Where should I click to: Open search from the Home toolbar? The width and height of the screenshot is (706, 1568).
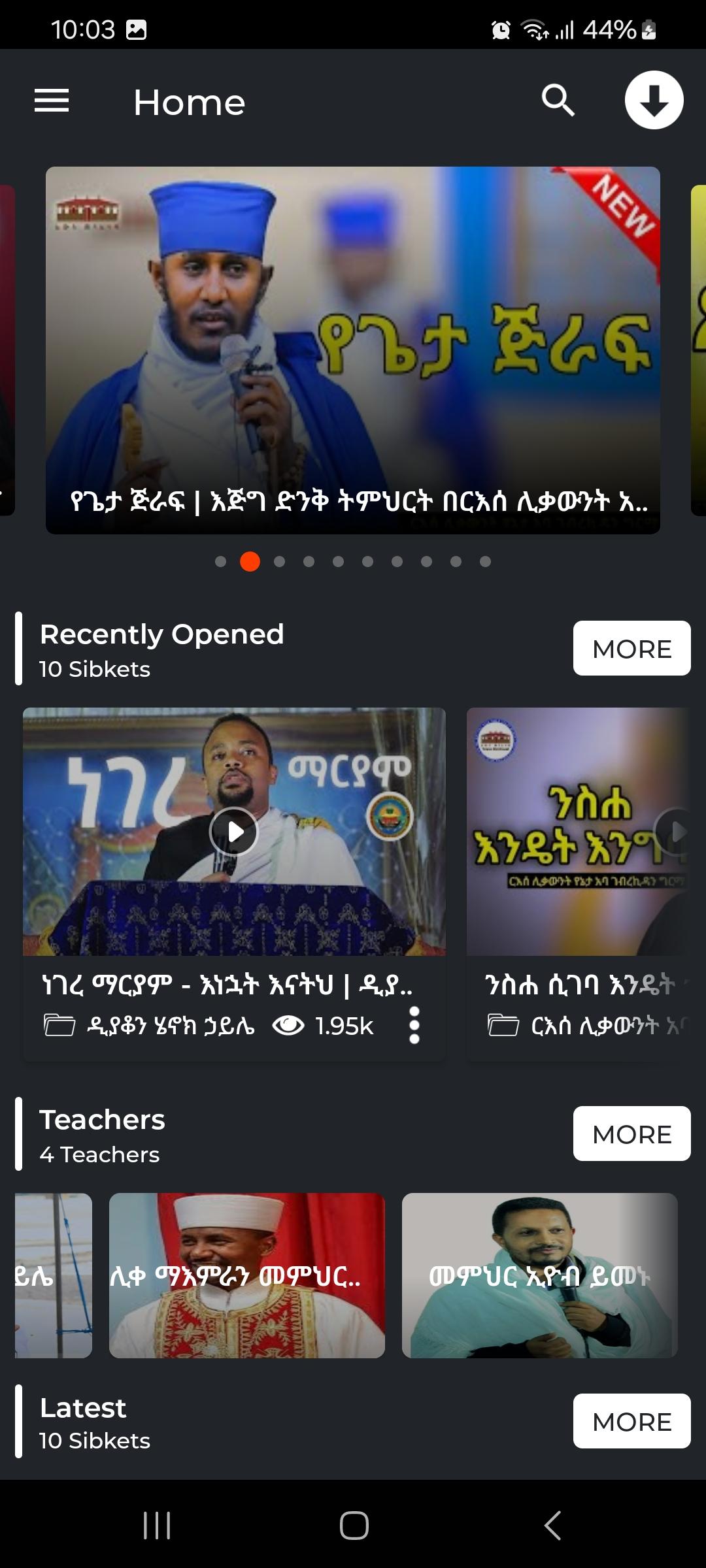point(558,101)
